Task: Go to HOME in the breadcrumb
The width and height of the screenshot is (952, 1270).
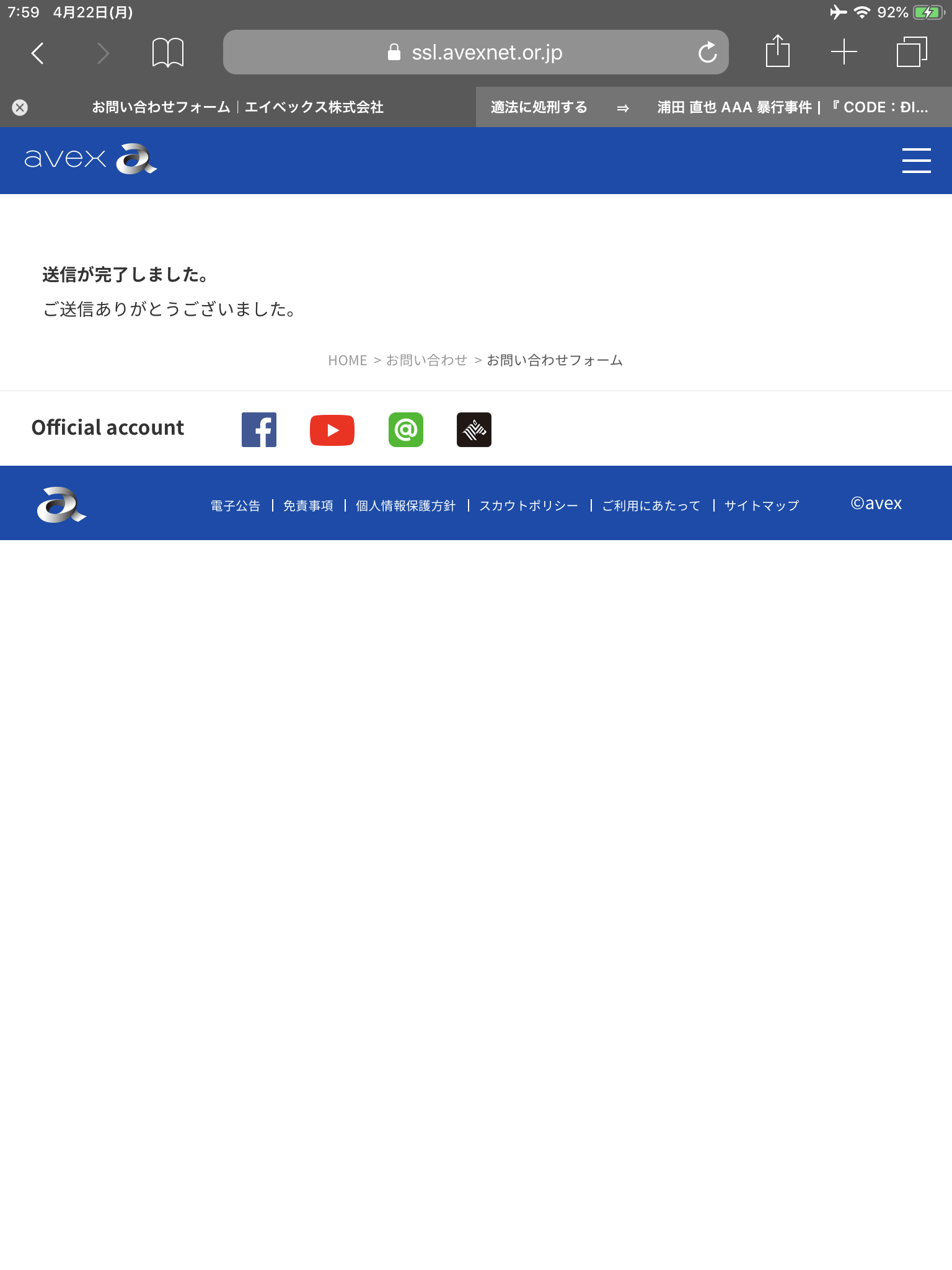Action: click(347, 360)
